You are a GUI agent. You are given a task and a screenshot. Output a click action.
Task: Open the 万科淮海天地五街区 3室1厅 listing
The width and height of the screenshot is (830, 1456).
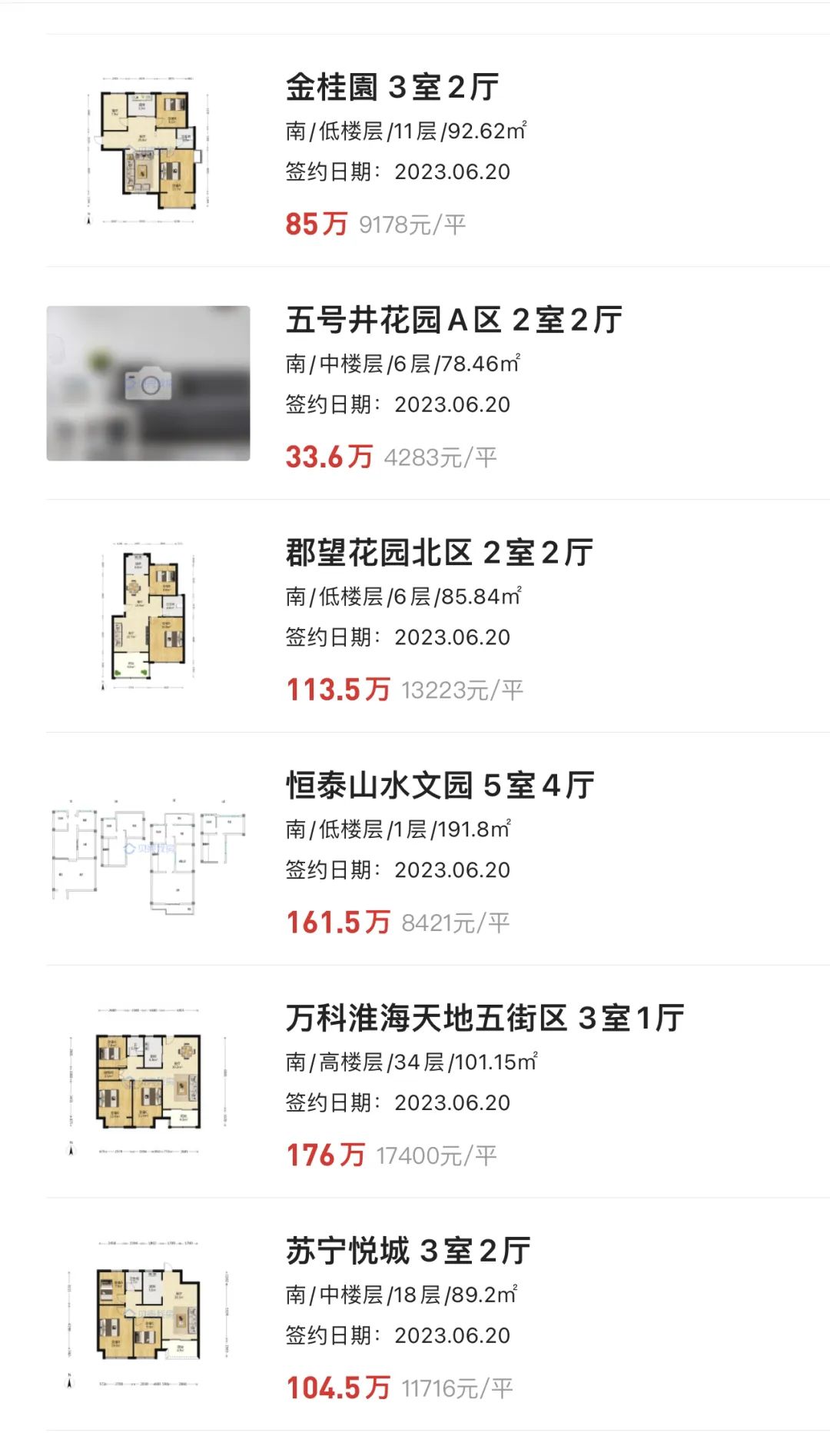[x=438, y=1082]
